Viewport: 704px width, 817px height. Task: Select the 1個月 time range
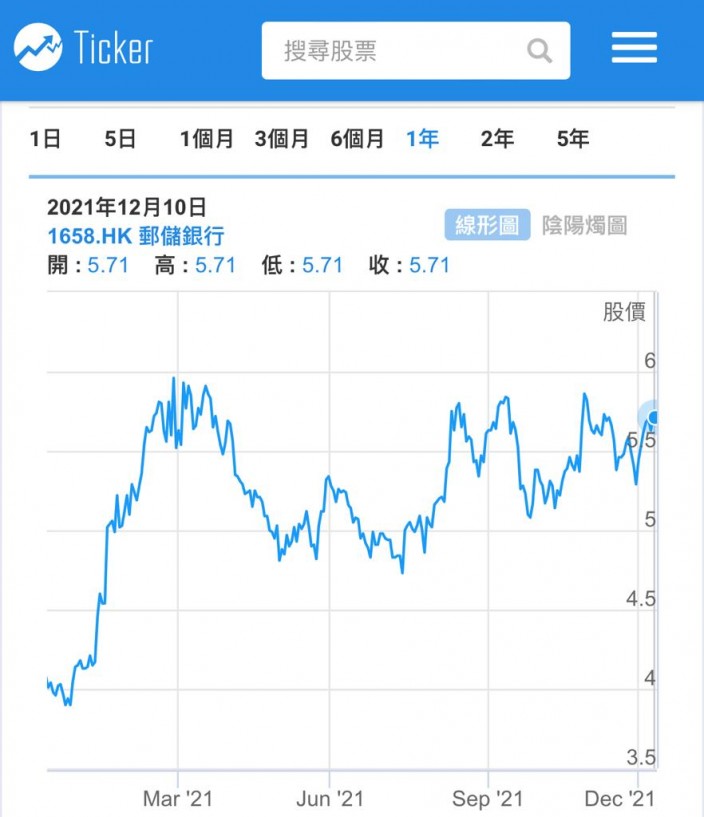(206, 139)
